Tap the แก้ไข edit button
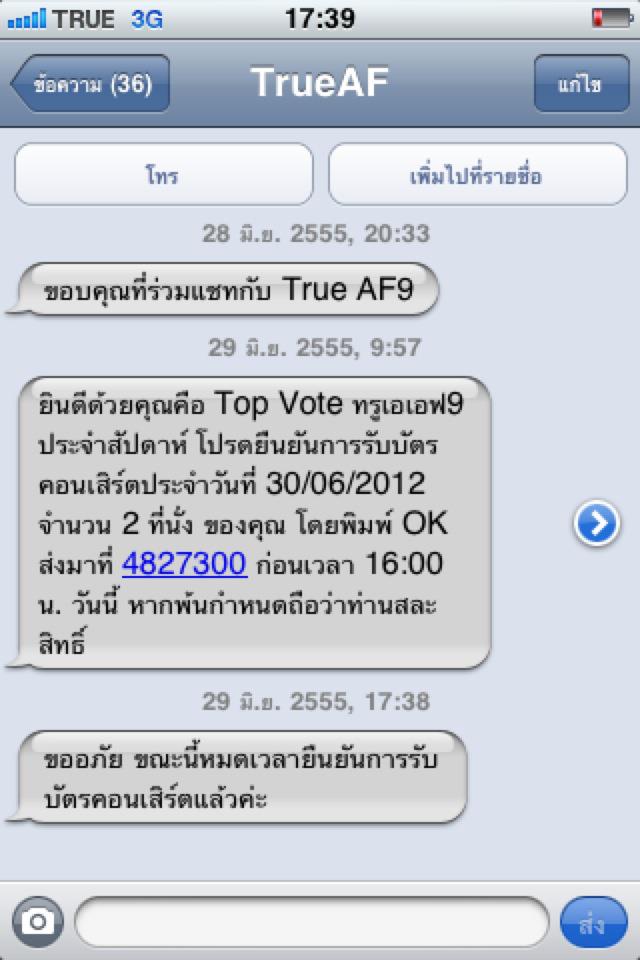 coord(581,84)
